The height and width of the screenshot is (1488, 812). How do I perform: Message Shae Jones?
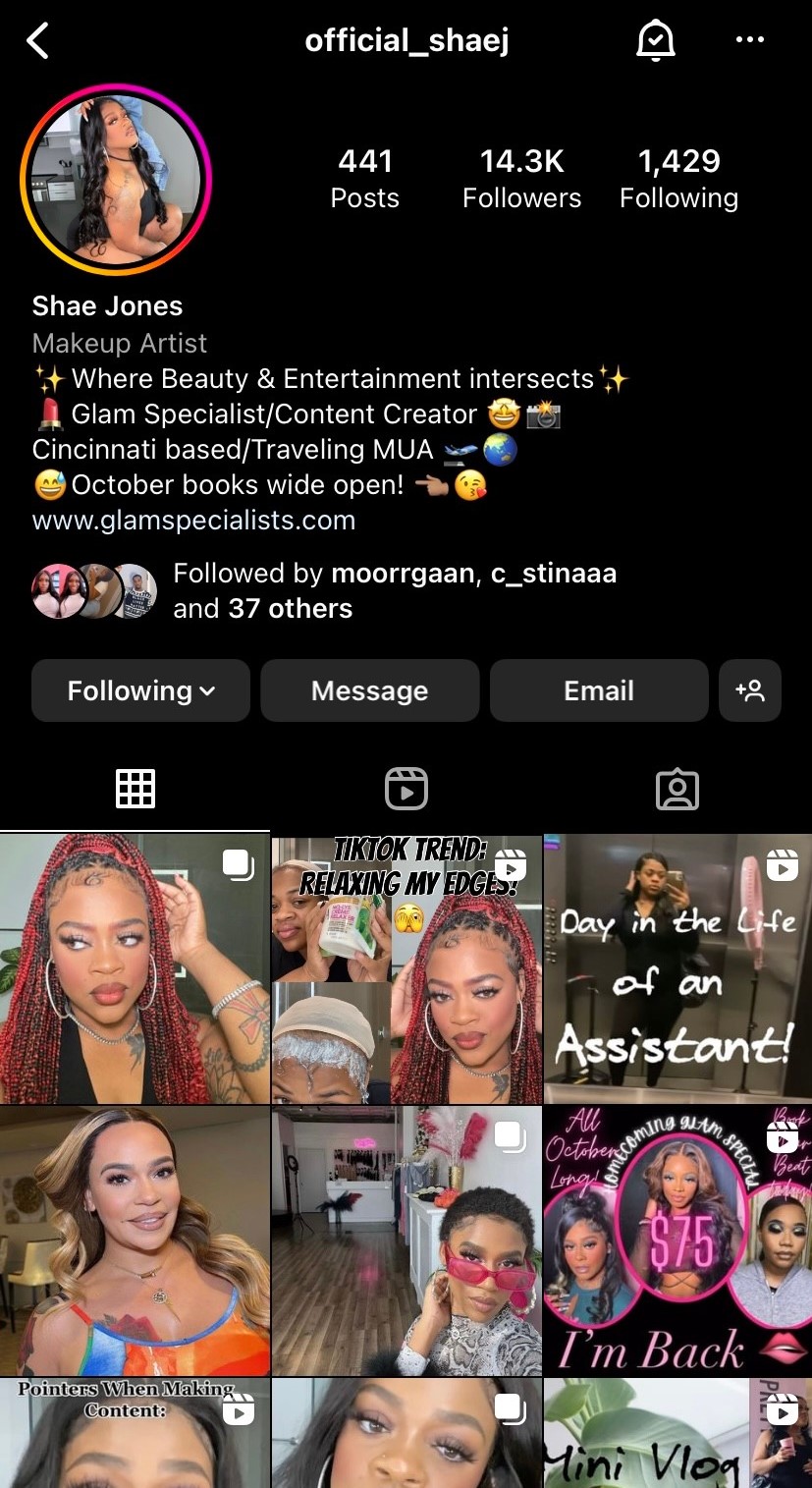point(369,690)
